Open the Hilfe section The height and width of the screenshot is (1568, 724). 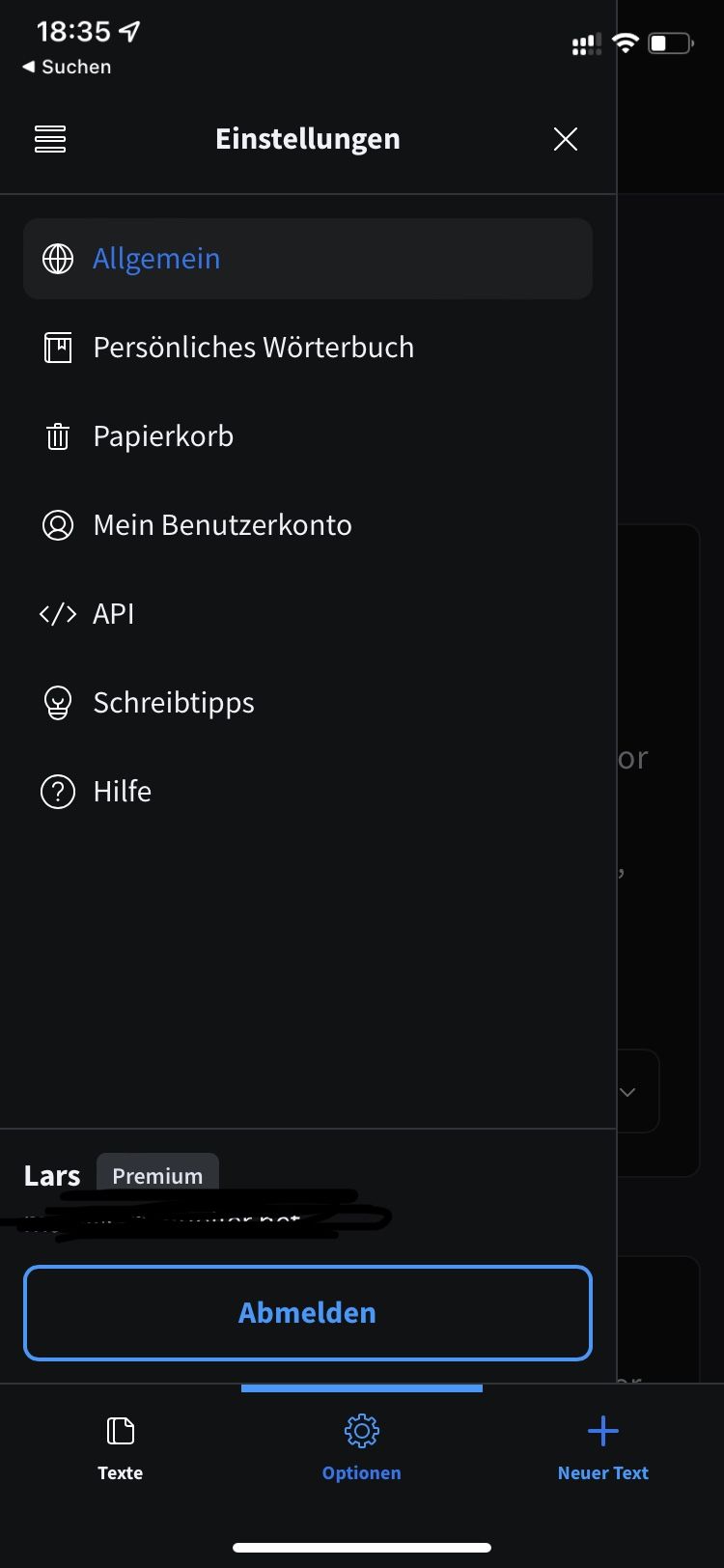(x=308, y=792)
